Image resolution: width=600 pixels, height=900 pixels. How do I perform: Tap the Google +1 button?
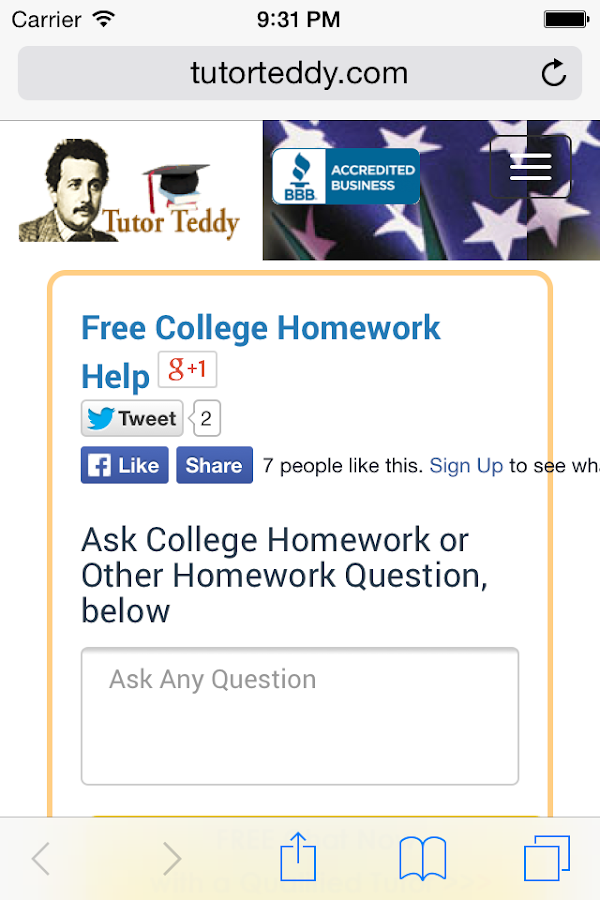pyautogui.click(x=187, y=370)
